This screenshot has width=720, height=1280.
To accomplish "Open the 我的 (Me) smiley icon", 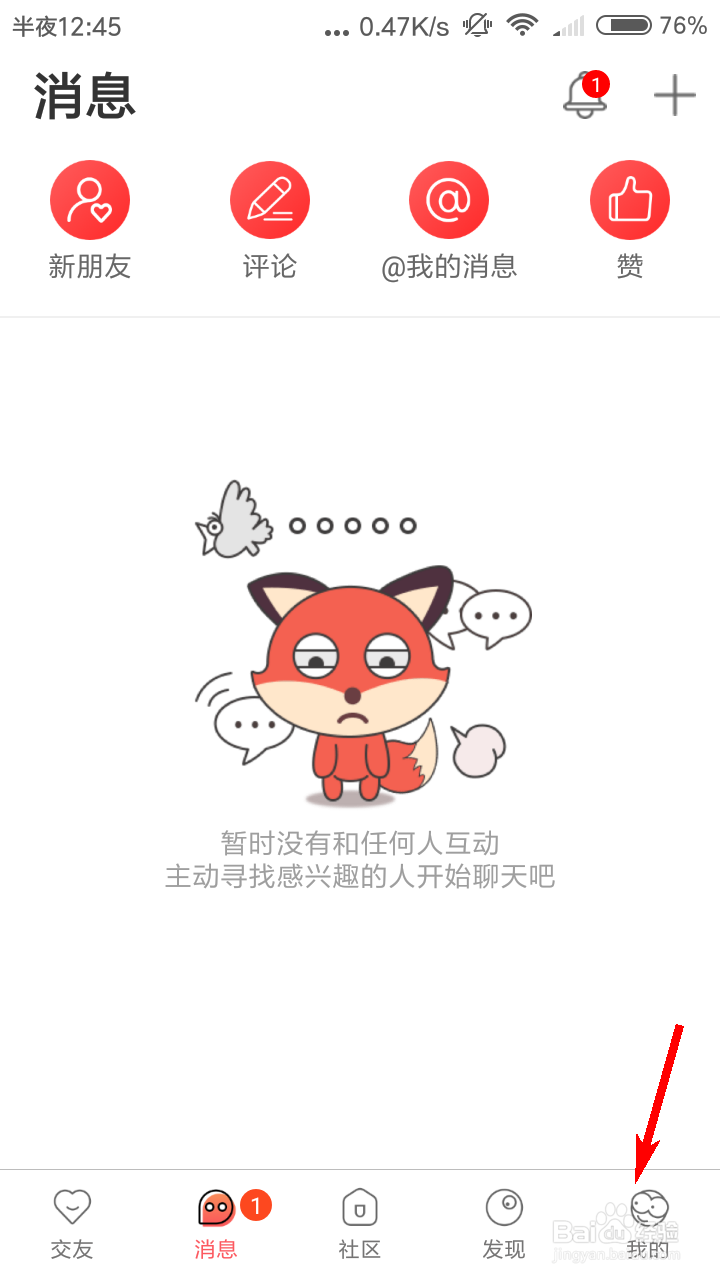I will (x=647, y=1207).
